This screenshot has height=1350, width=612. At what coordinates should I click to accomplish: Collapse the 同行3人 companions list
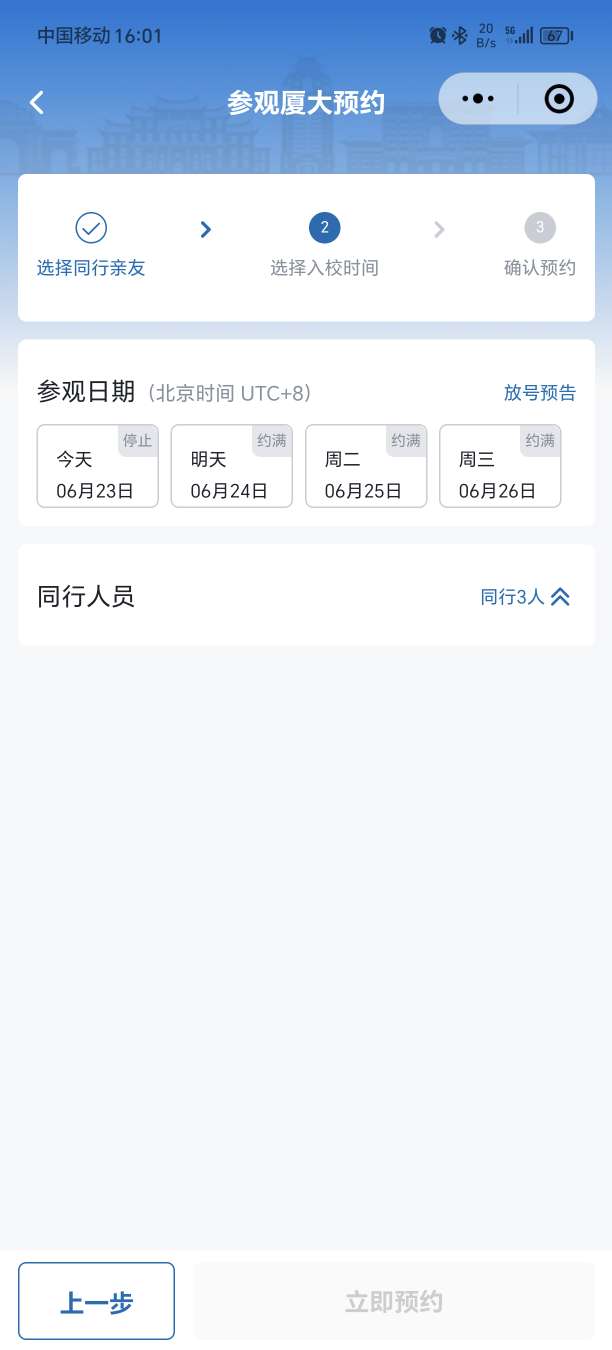526,597
